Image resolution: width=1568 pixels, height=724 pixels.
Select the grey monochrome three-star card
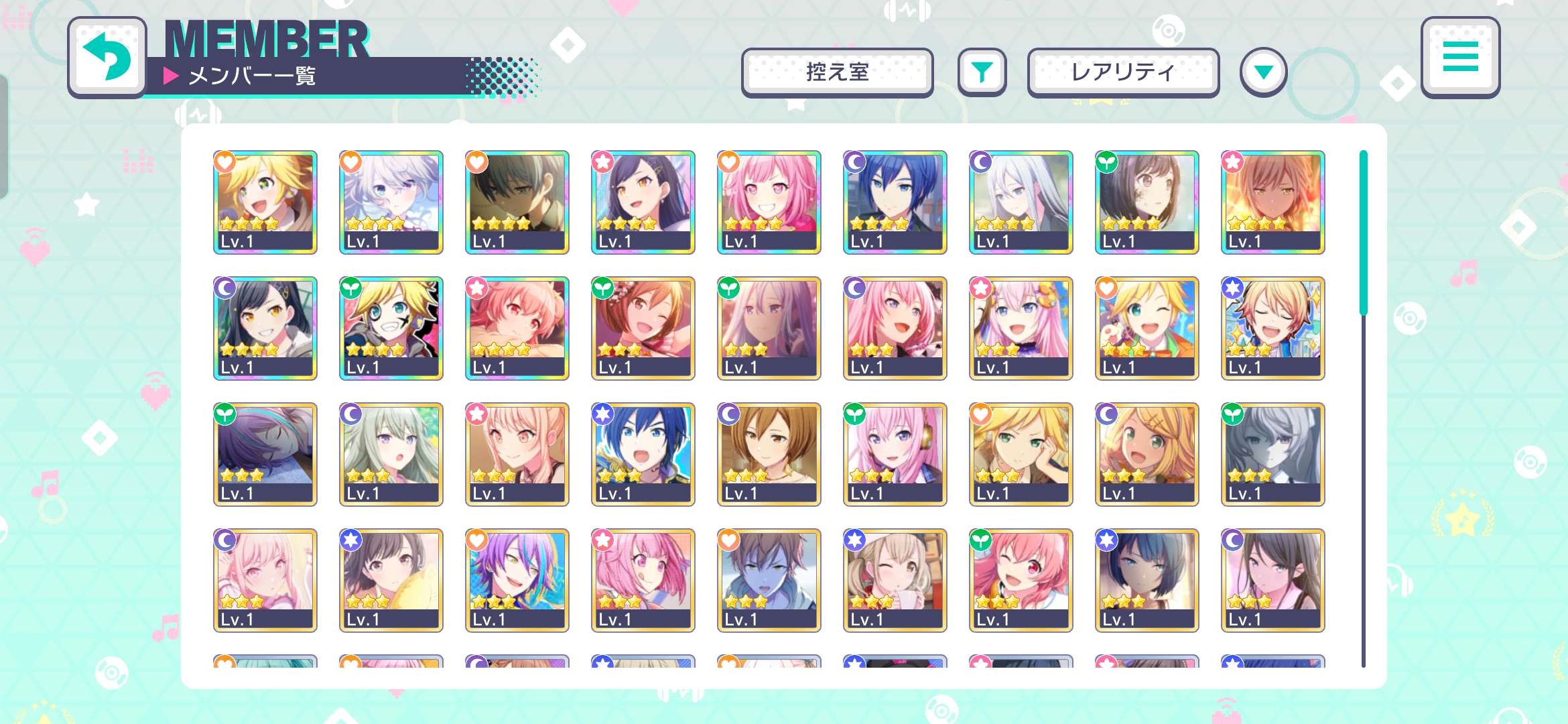(x=1272, y=453)
